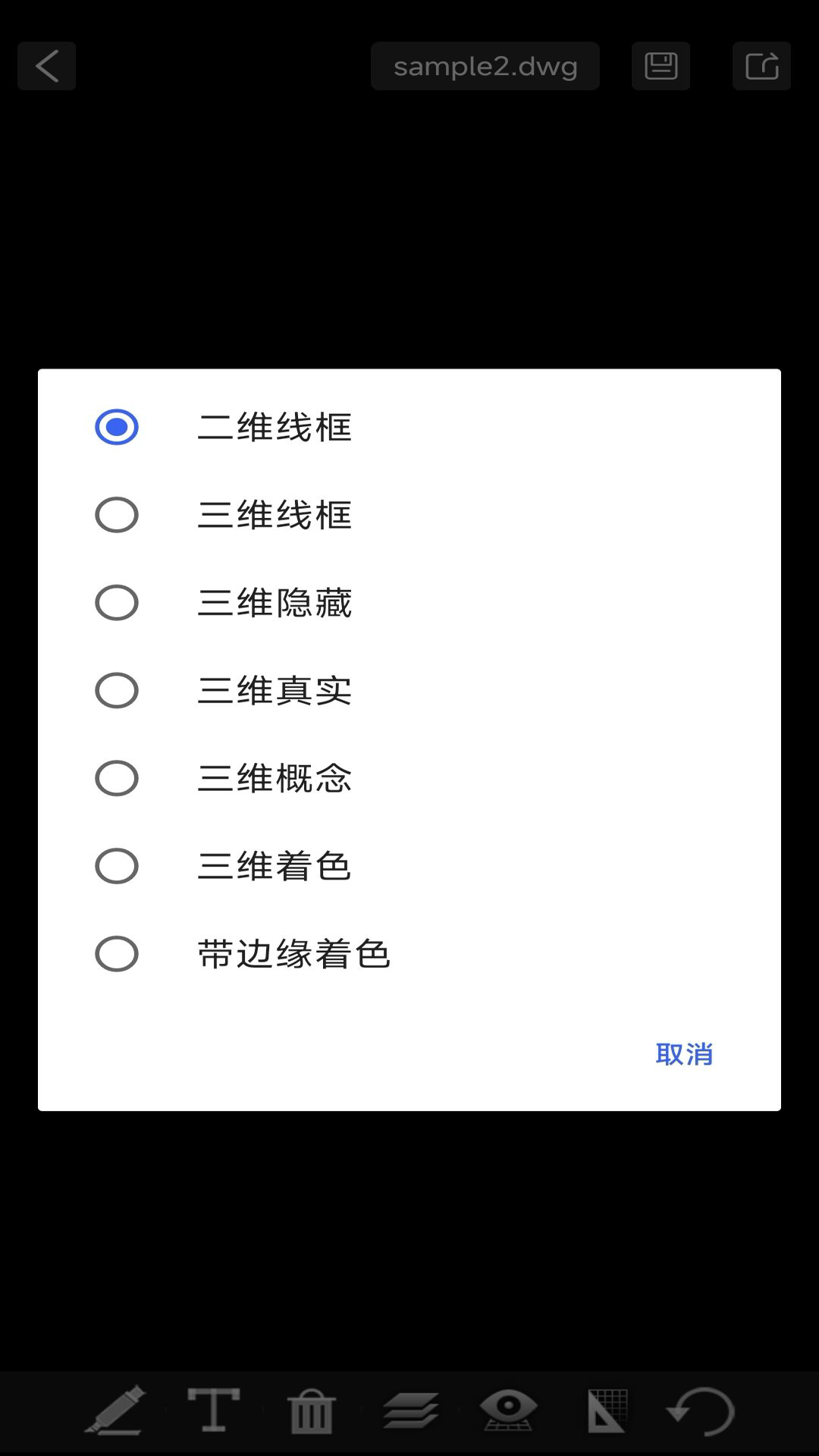
Task: Select the 带边缘着色 option
Action: [x=117, y=954]
